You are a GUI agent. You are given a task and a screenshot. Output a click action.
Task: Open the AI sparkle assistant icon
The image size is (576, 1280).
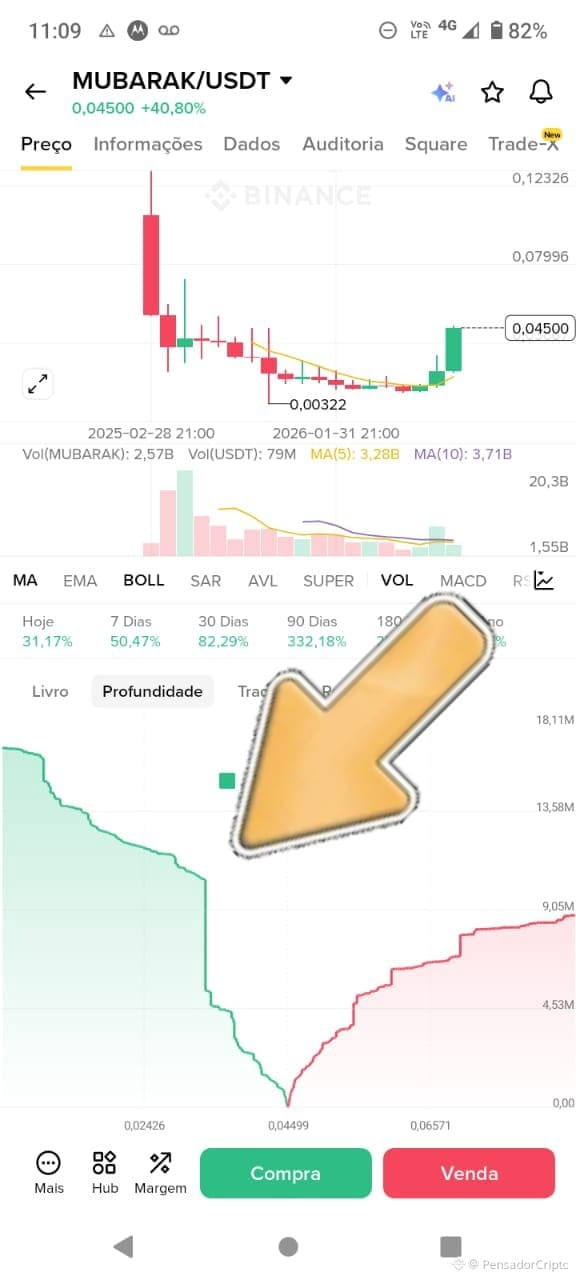click(x=443, y=92)
